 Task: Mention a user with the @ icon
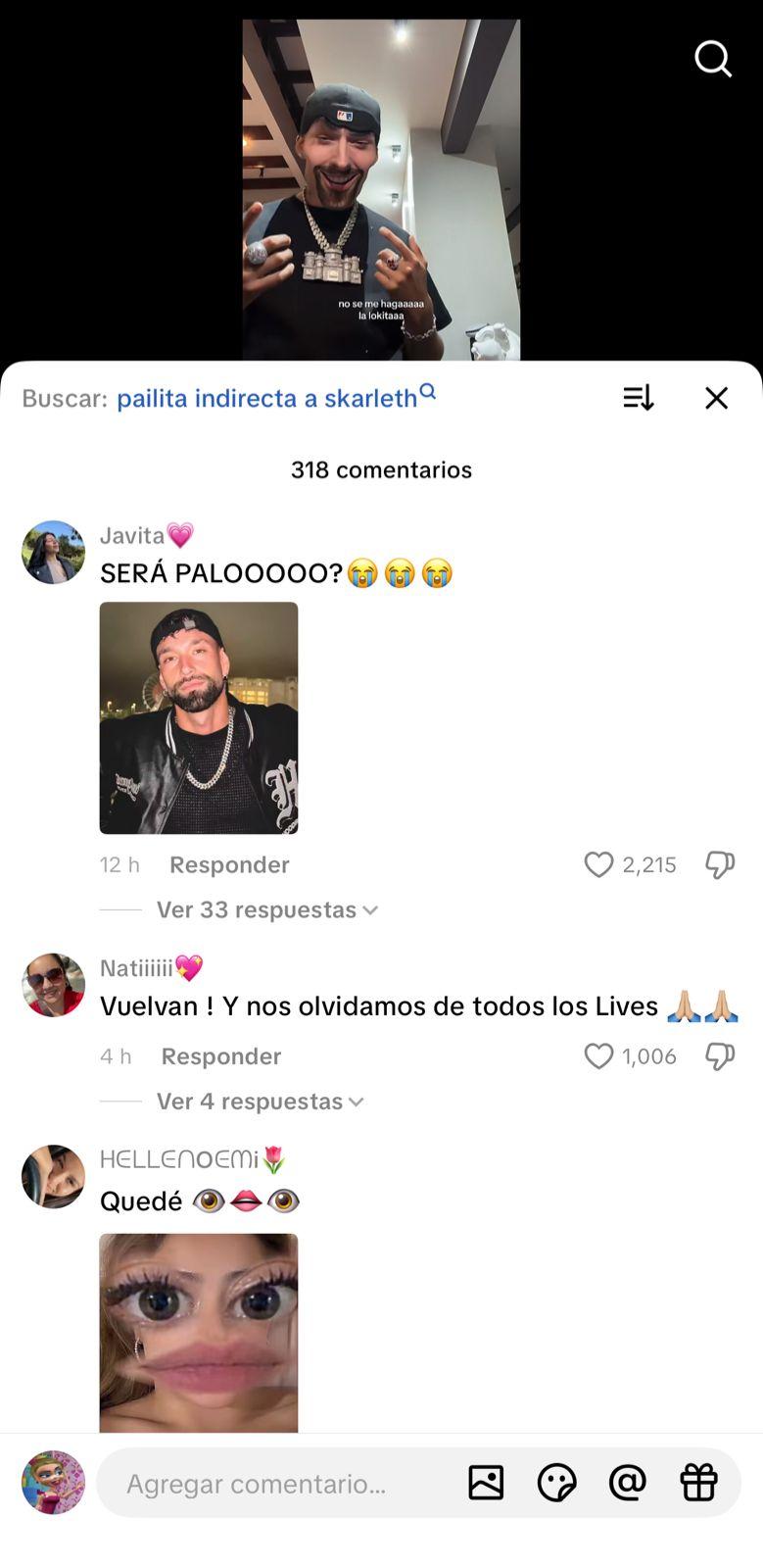pyautogui.click(x=629, y=1483)
